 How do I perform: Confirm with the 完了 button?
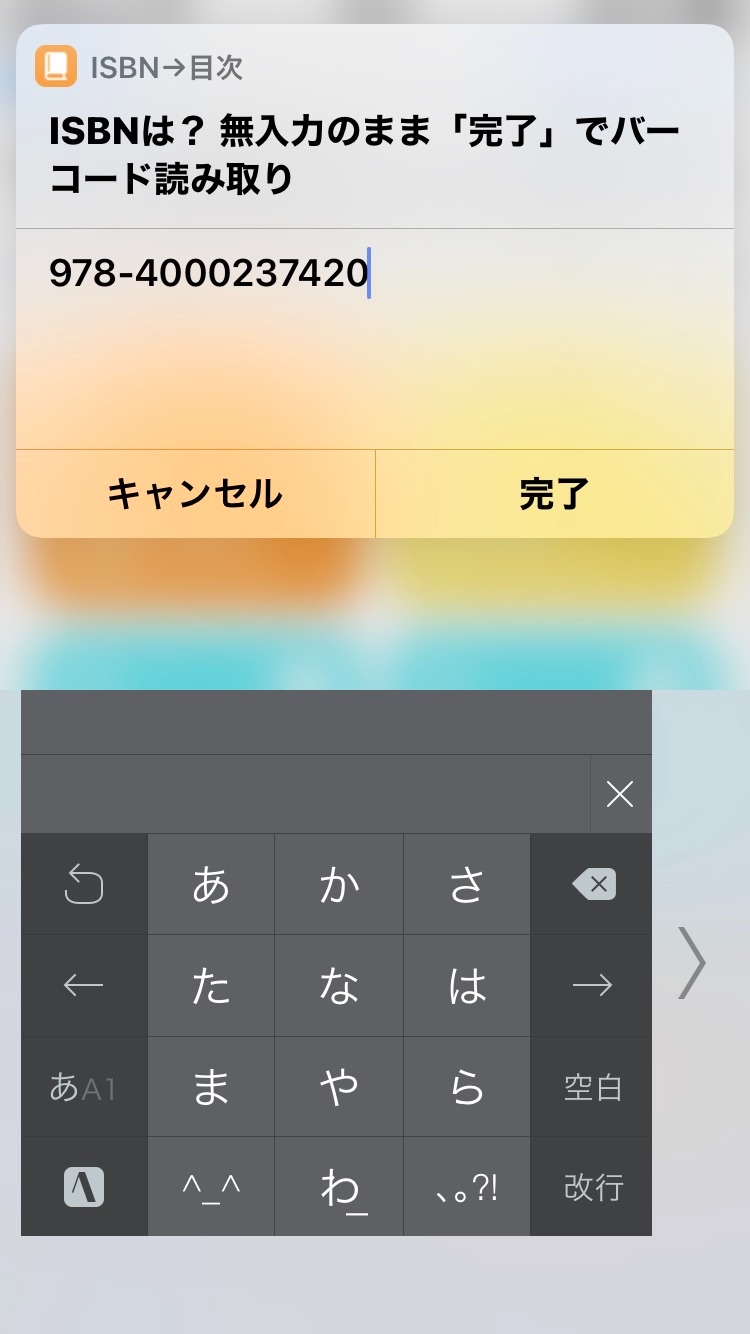pyautogui.click(x=555, y=493)
